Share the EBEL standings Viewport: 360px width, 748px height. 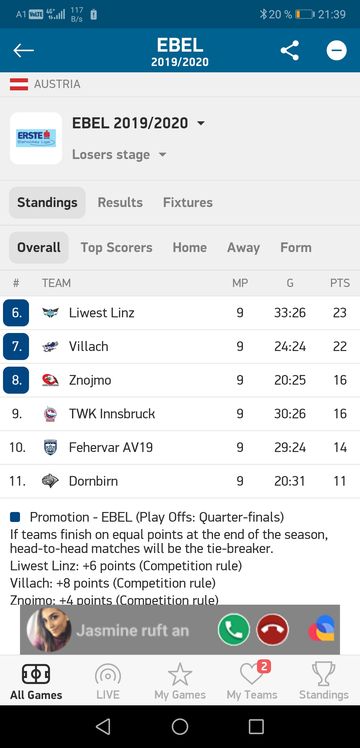point(289,50)
